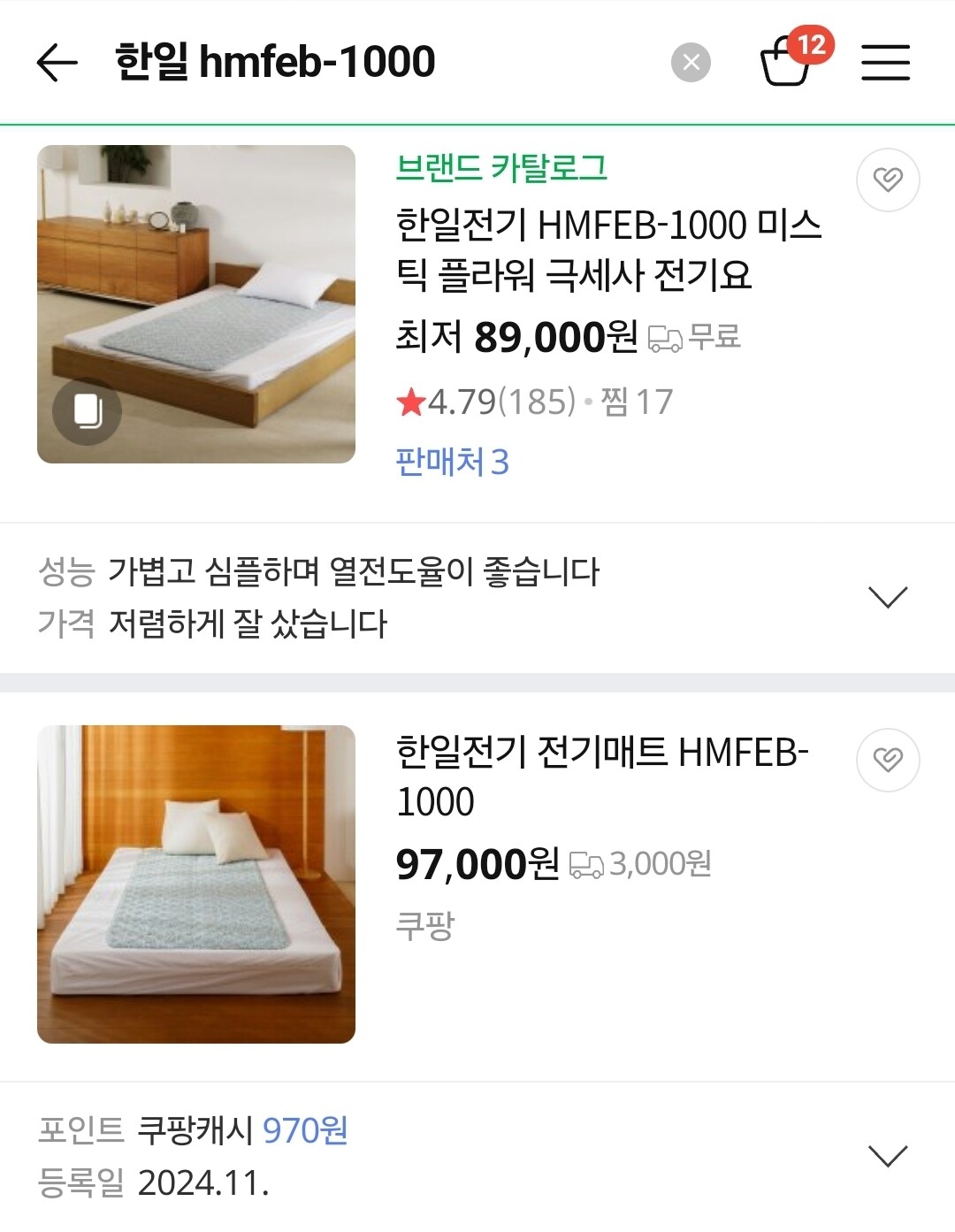Image resolution: width=955 pixels, height=1232 pixels.
Task: Tap the search field with 한일 hmfeb-1000
Action: [x=371, y=62]
